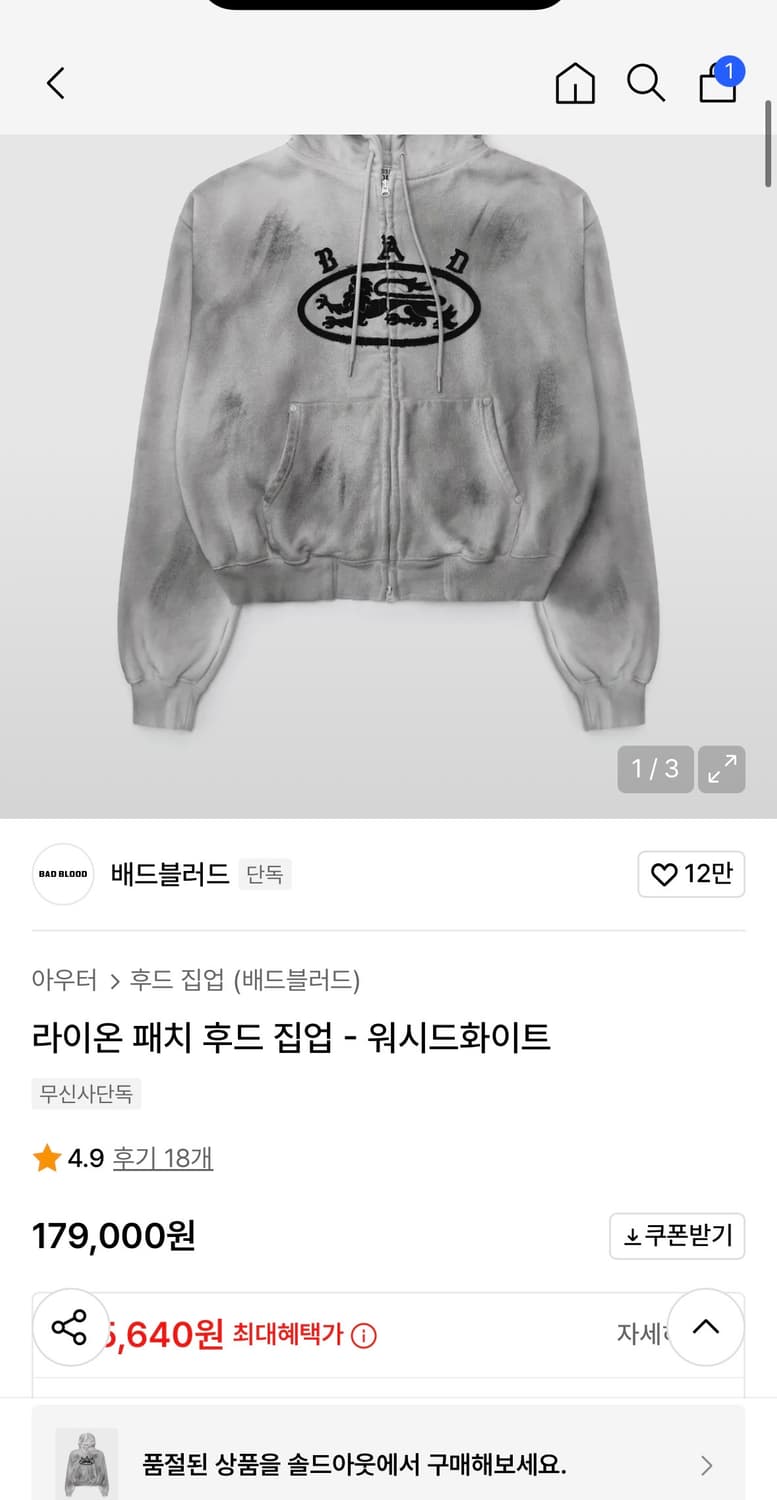Open the home screen icon

pos(575,84)
